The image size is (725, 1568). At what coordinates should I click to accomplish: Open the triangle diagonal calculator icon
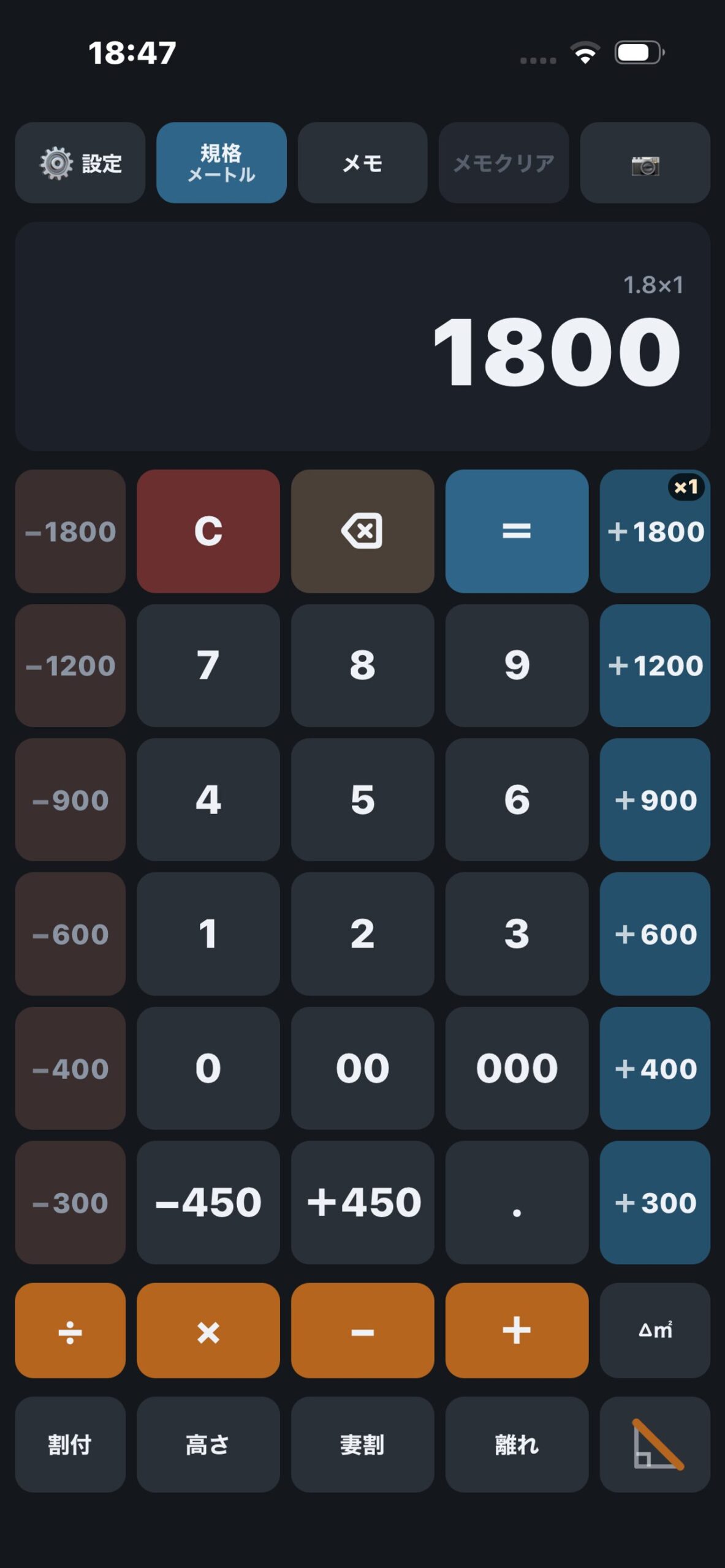click(655, 1444)
